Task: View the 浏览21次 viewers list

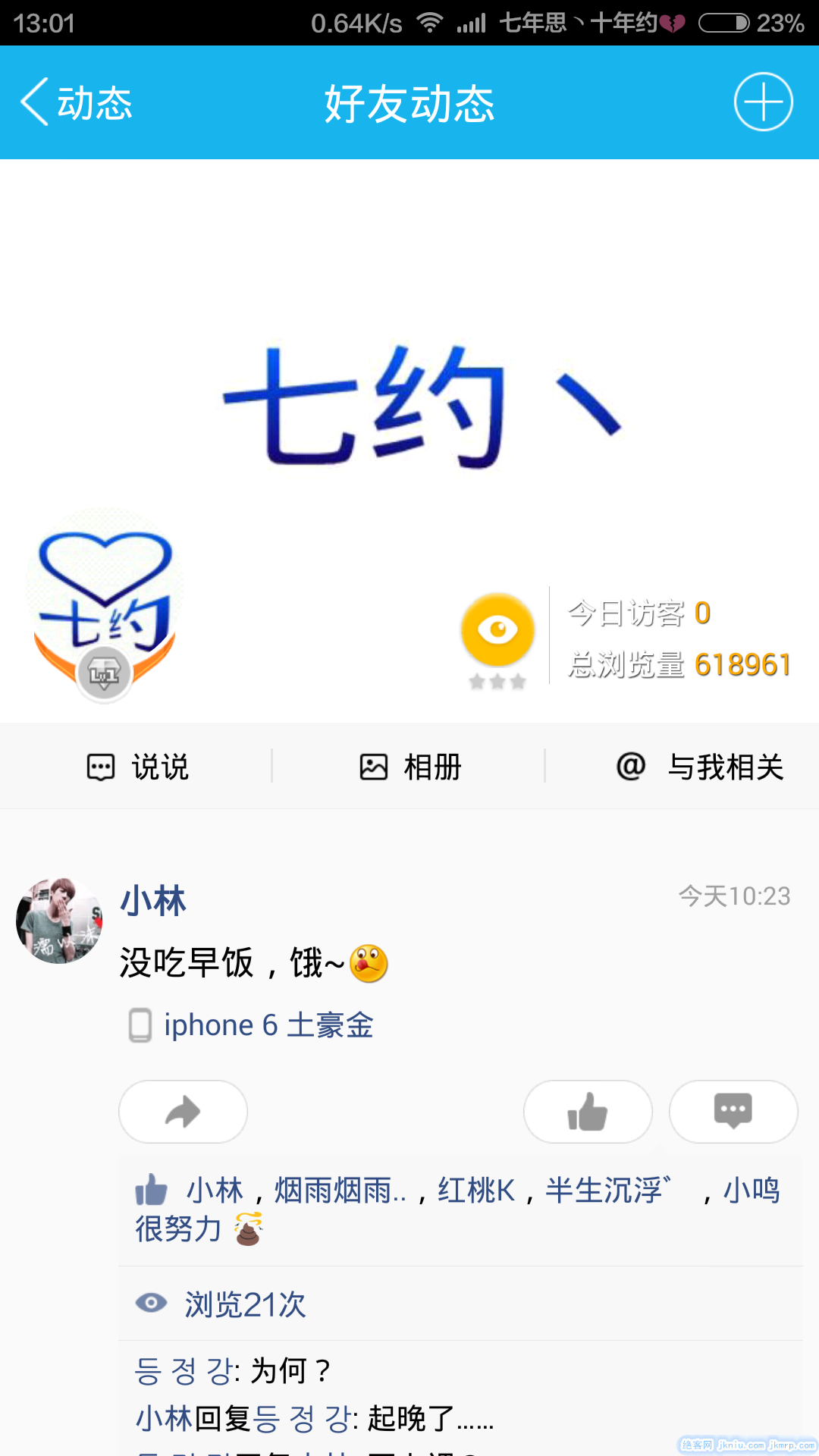Action: click(x=244, y=1304)
